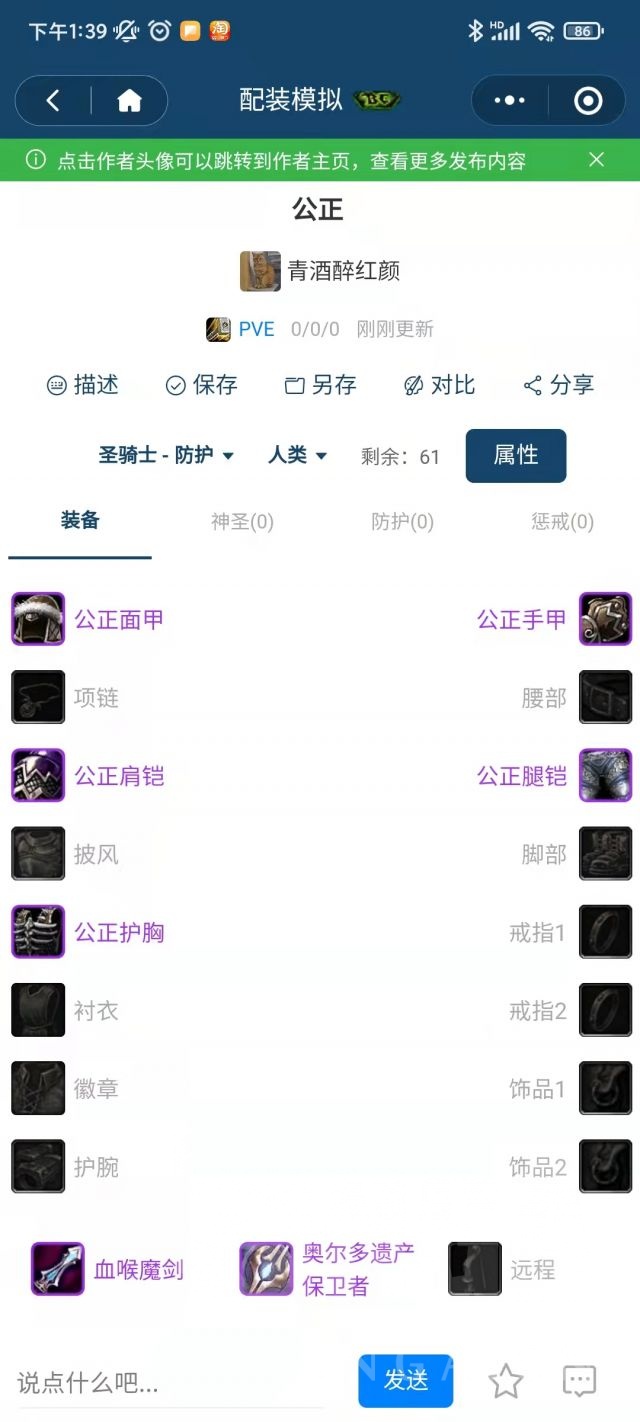Image resolution: width=640 pixels, height=1422 pixels.
Task: Open the three-dot more menu
Action: (510, 101)
